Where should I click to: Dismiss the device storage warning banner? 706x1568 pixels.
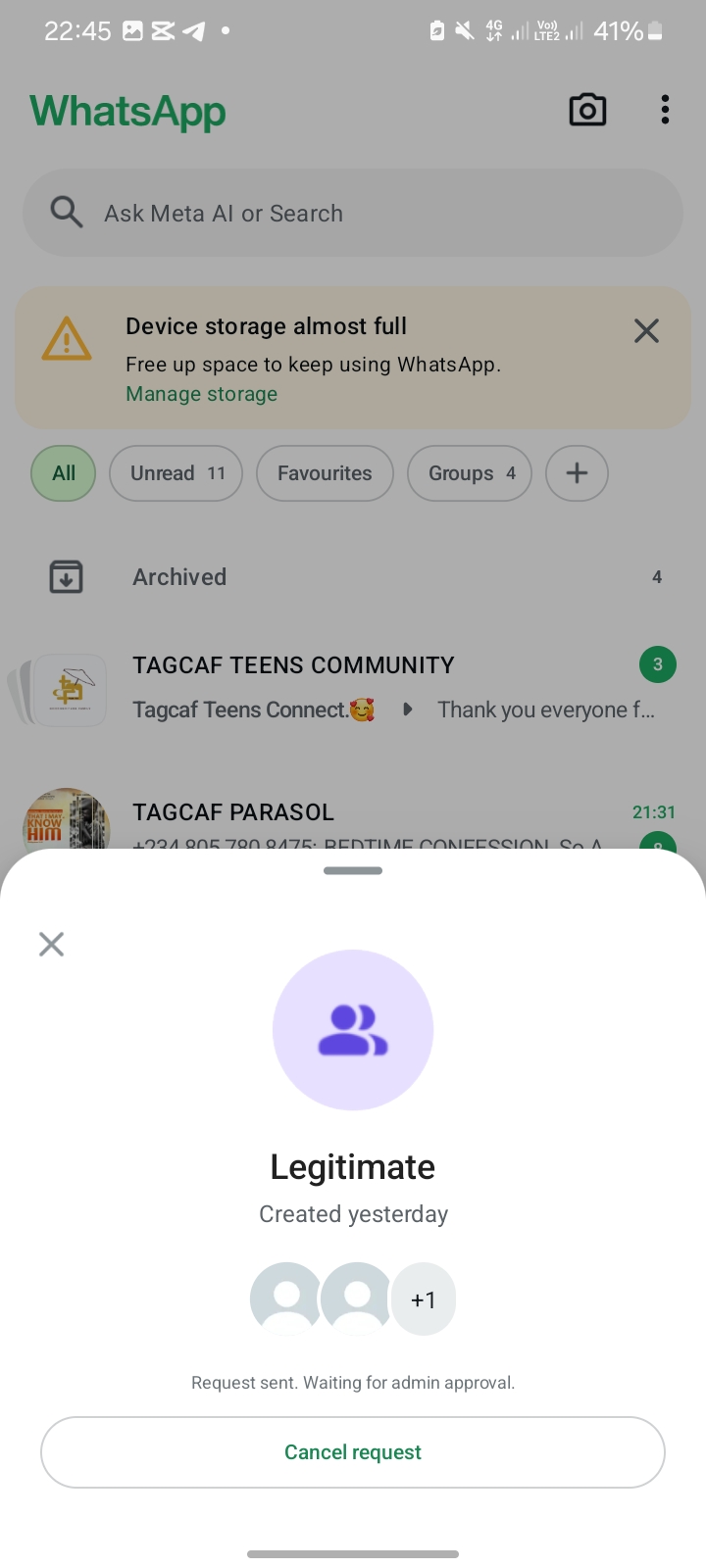click(x=646, y=330)
